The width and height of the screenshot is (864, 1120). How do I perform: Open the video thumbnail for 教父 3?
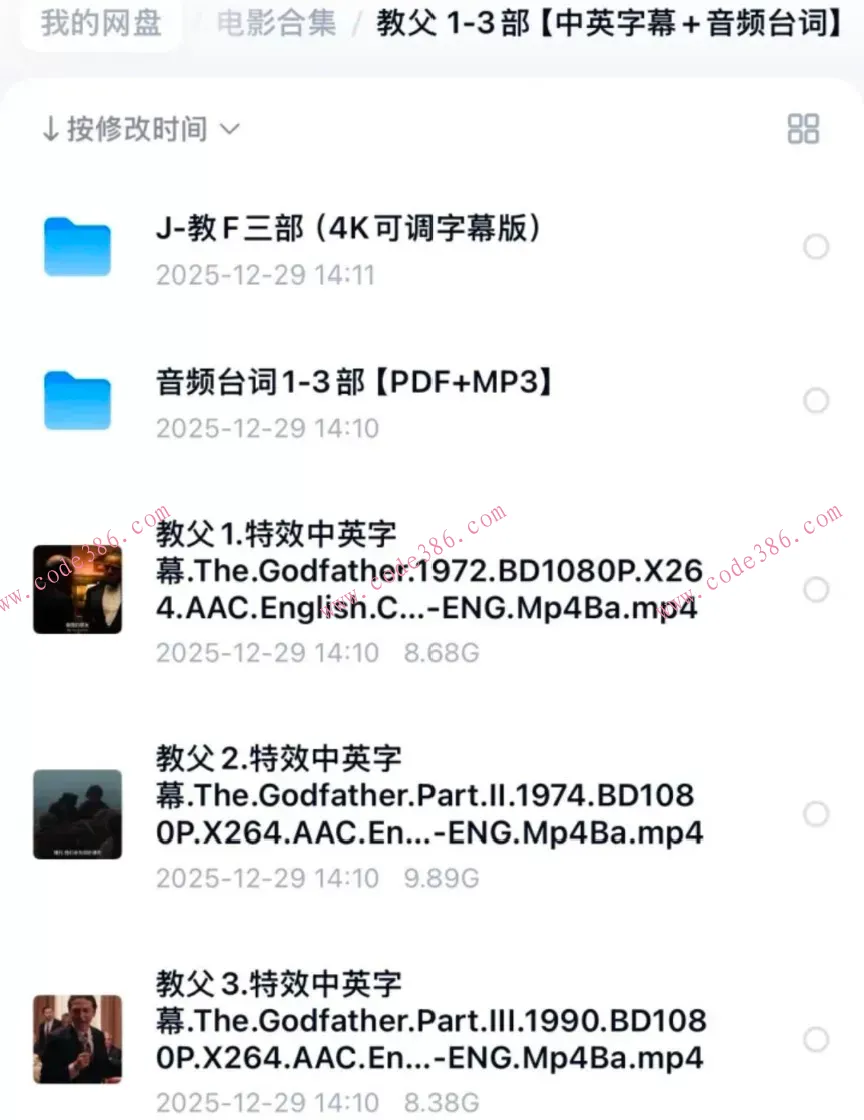coord(77,1040)
